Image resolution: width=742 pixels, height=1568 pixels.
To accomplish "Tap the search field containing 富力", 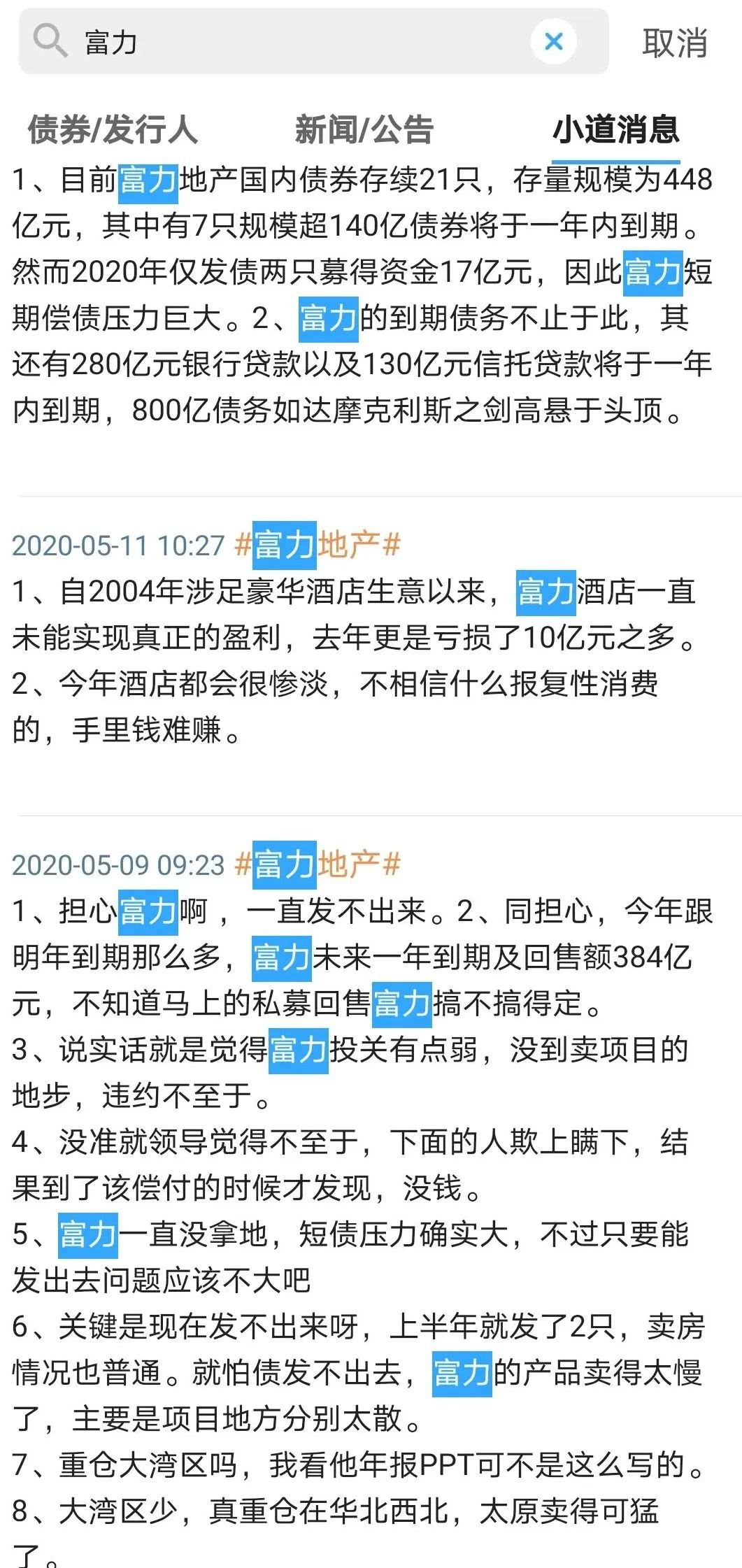I will click(313, 41).
